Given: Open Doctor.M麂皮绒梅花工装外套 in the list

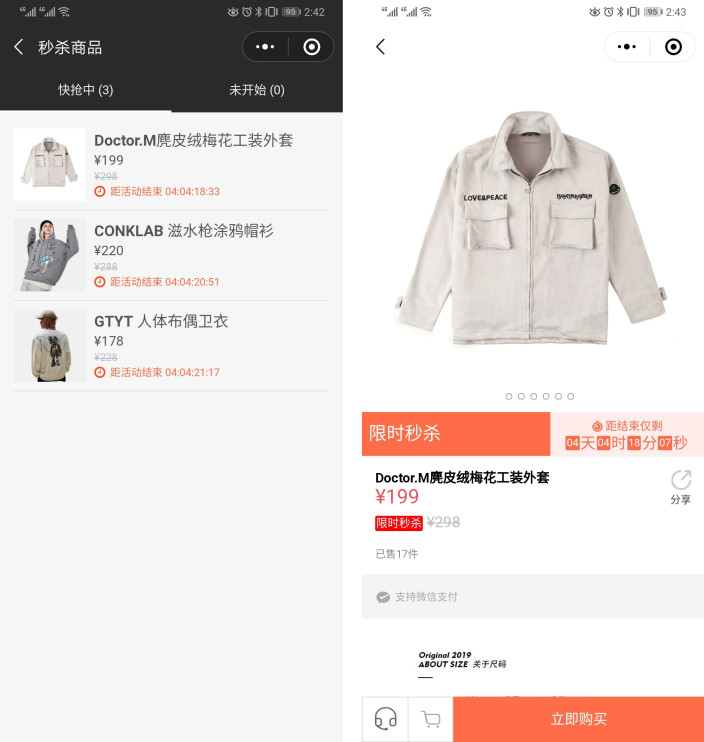Looking at the screenshot, I should coord(193,141).
